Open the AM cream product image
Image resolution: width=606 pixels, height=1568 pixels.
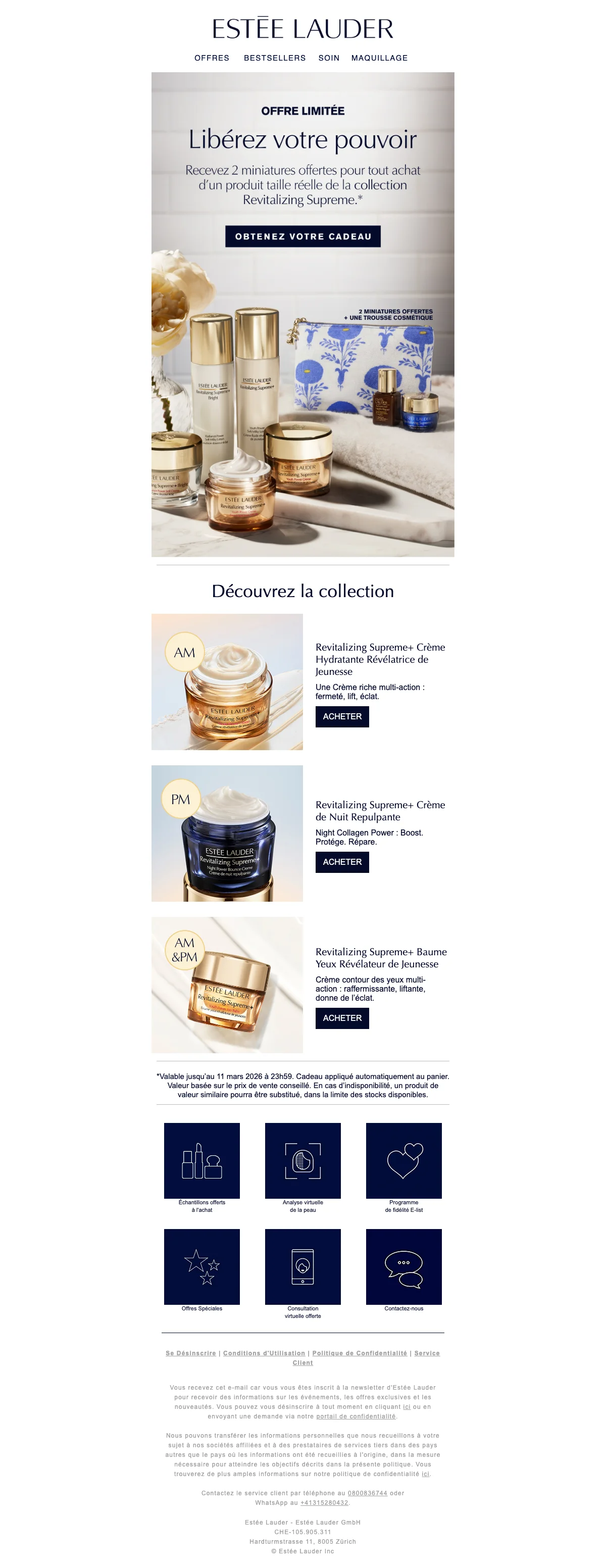point(227,682)
